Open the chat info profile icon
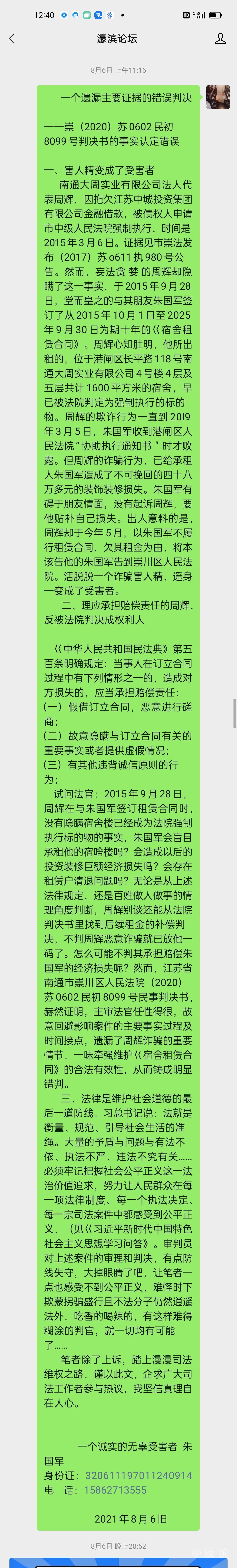The height and width of the screenshot is (1568, 237). (220, 39)
